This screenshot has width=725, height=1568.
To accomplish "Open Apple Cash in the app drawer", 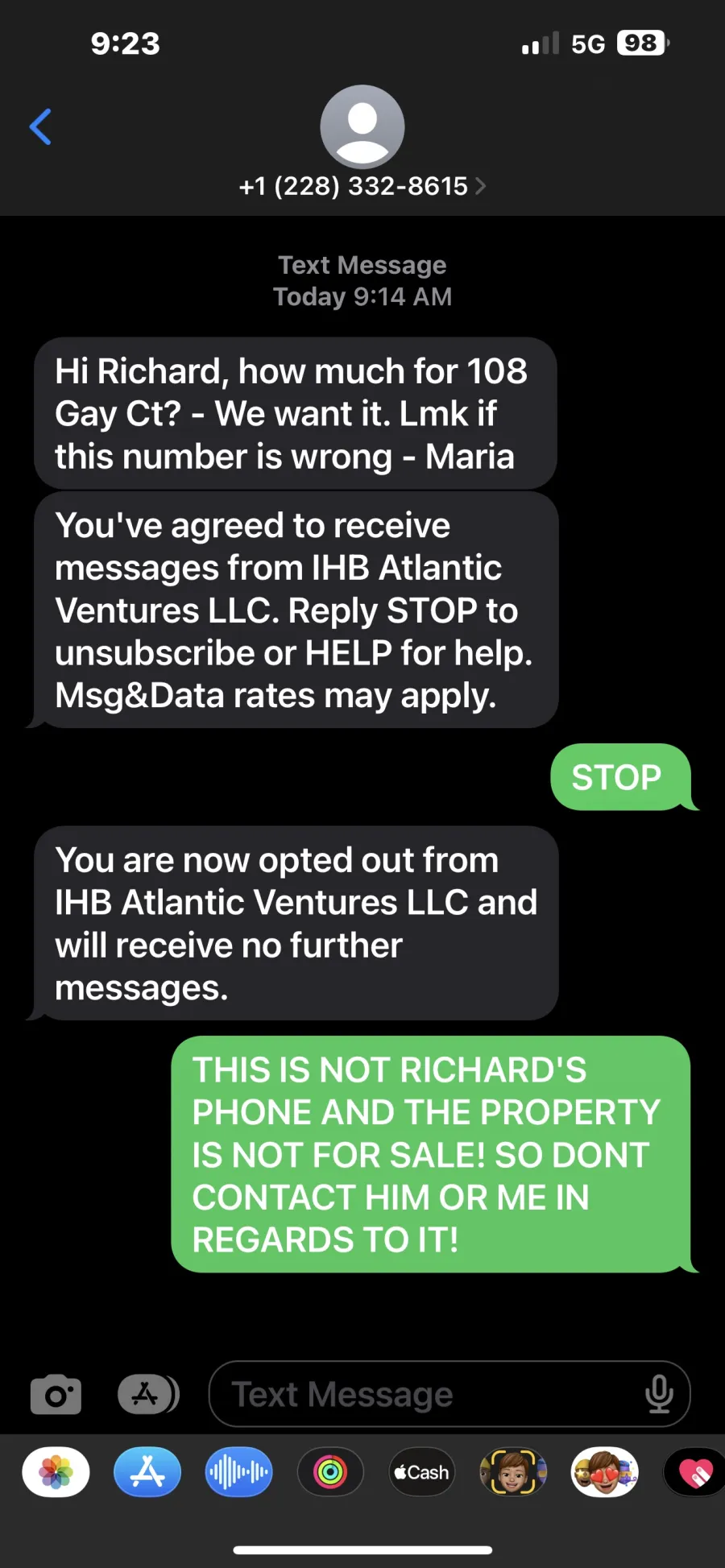I will [421, 1472].
